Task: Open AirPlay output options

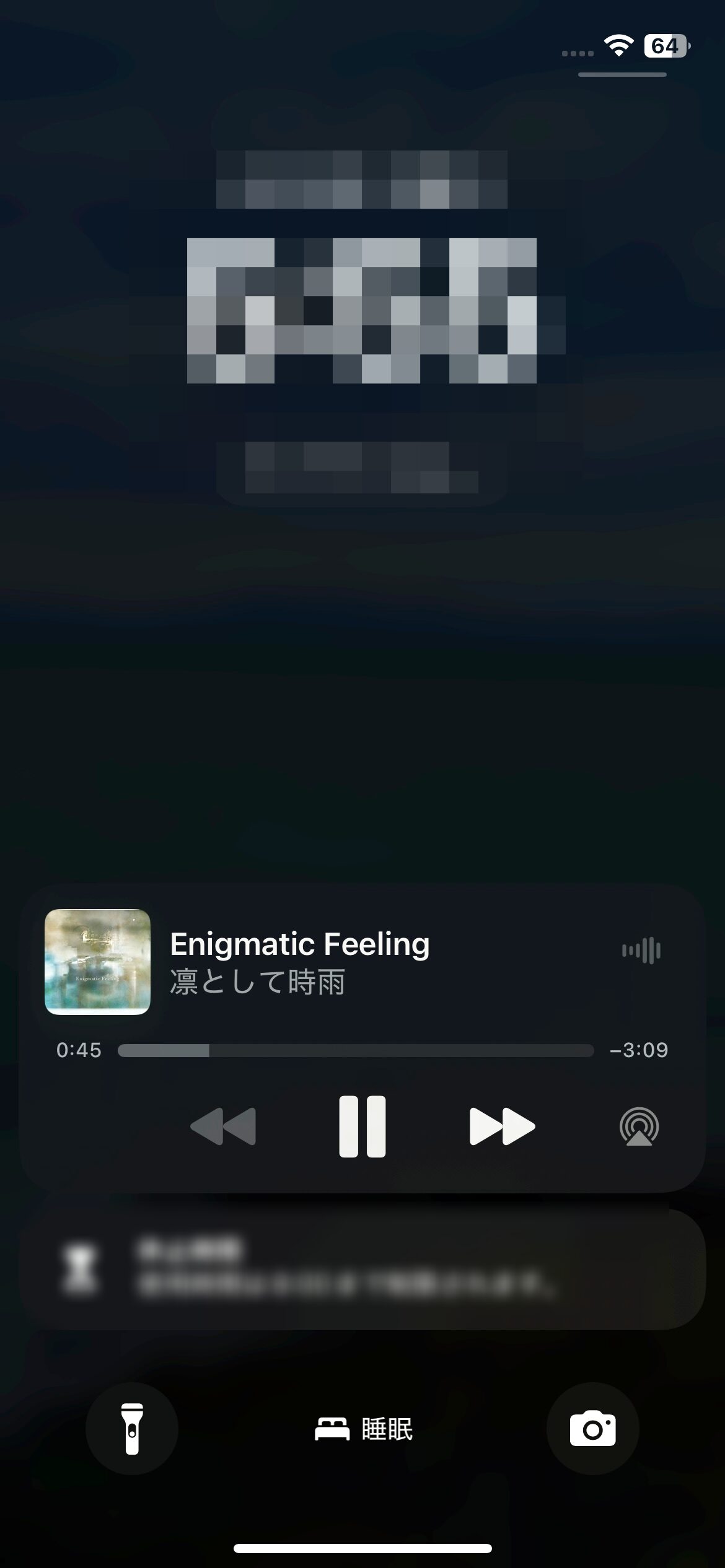Action: tap(639, 1126)
